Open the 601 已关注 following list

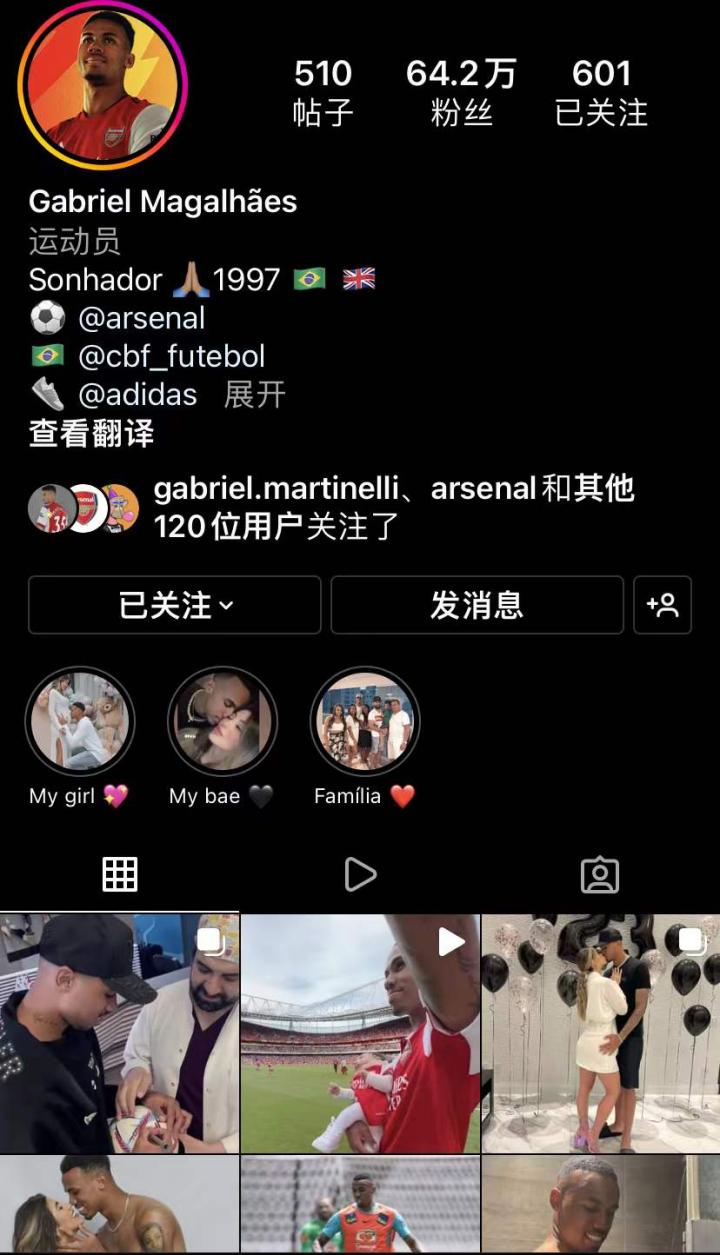pyautogui.click(x=601, y=92)
